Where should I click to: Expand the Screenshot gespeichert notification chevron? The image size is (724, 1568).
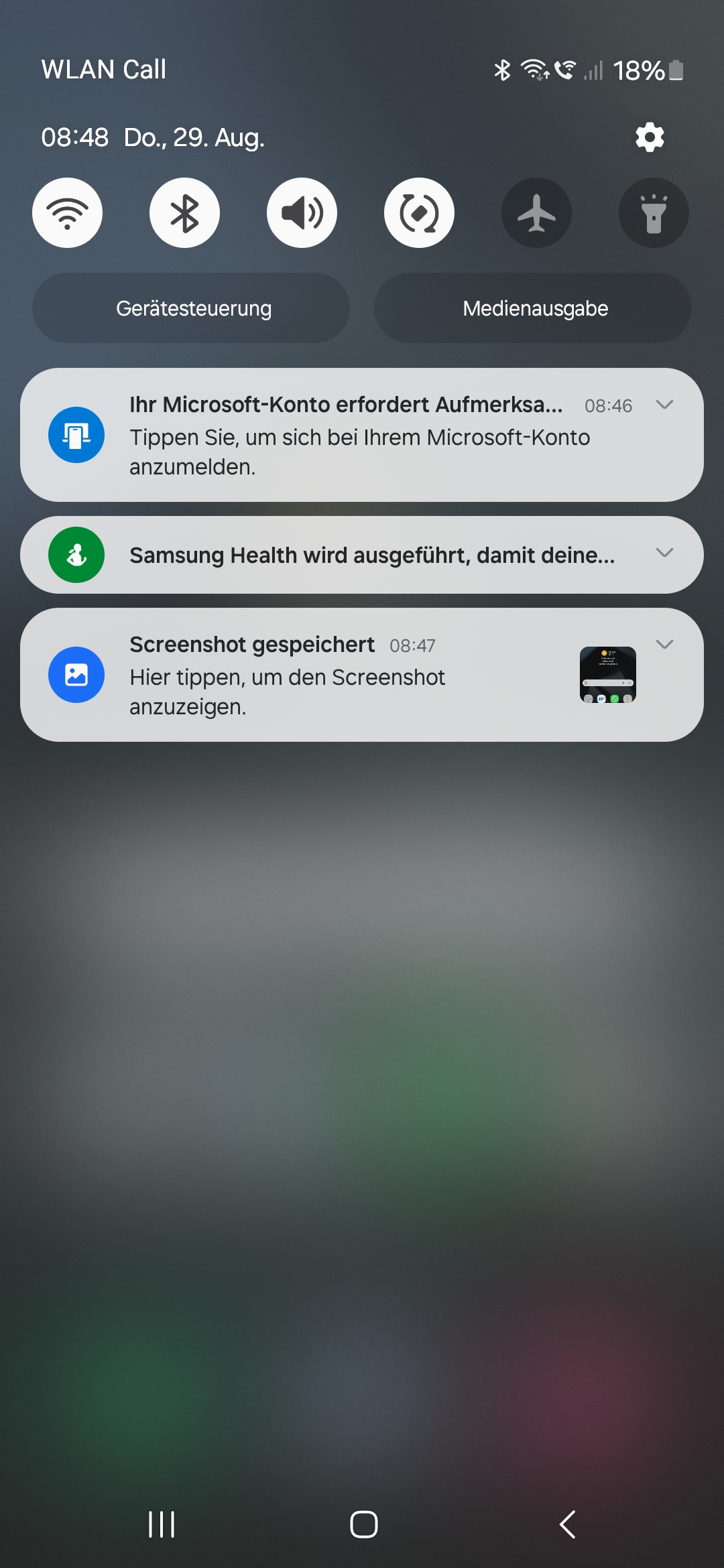664,645
